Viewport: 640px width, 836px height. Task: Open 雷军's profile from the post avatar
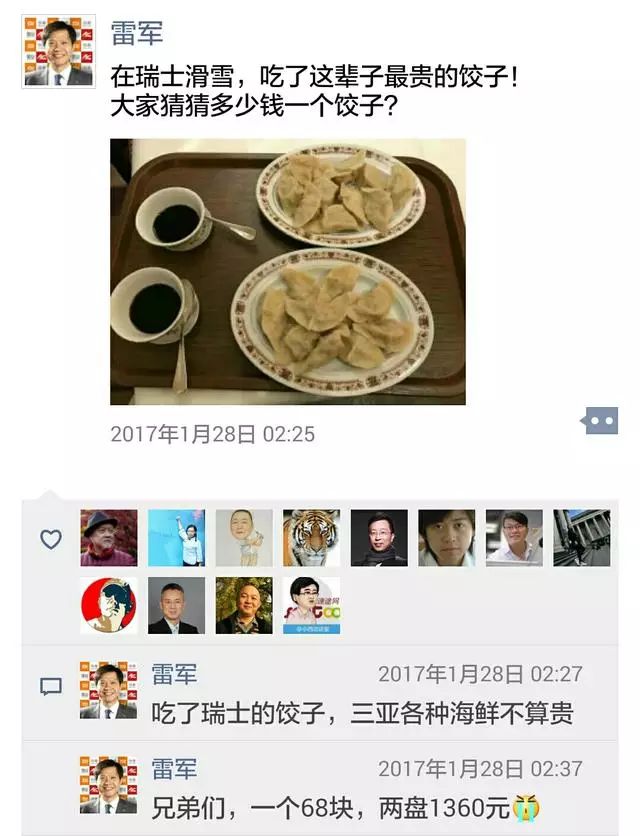59,51
